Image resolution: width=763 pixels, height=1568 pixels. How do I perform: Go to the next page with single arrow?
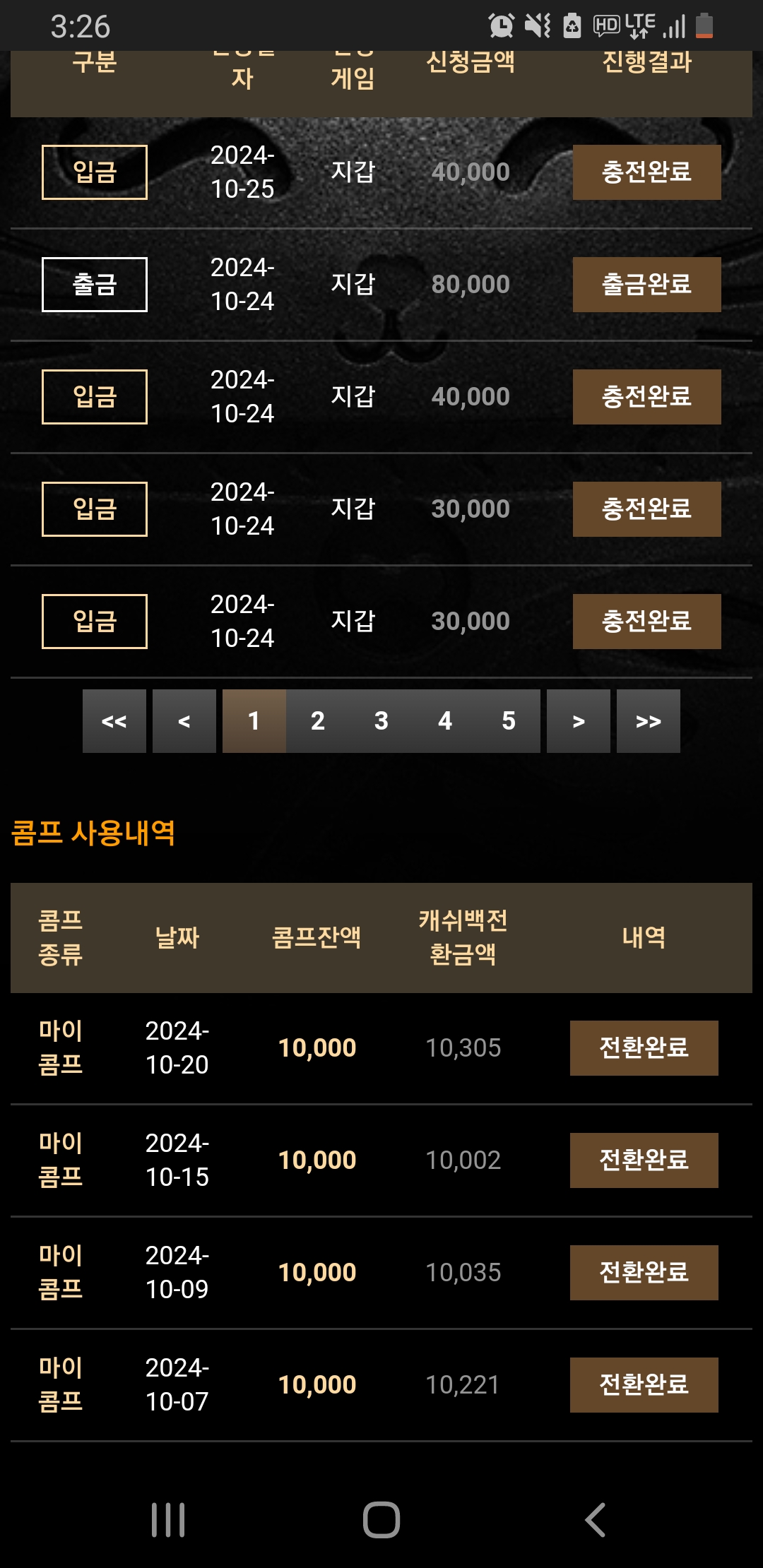click(579, 721)
